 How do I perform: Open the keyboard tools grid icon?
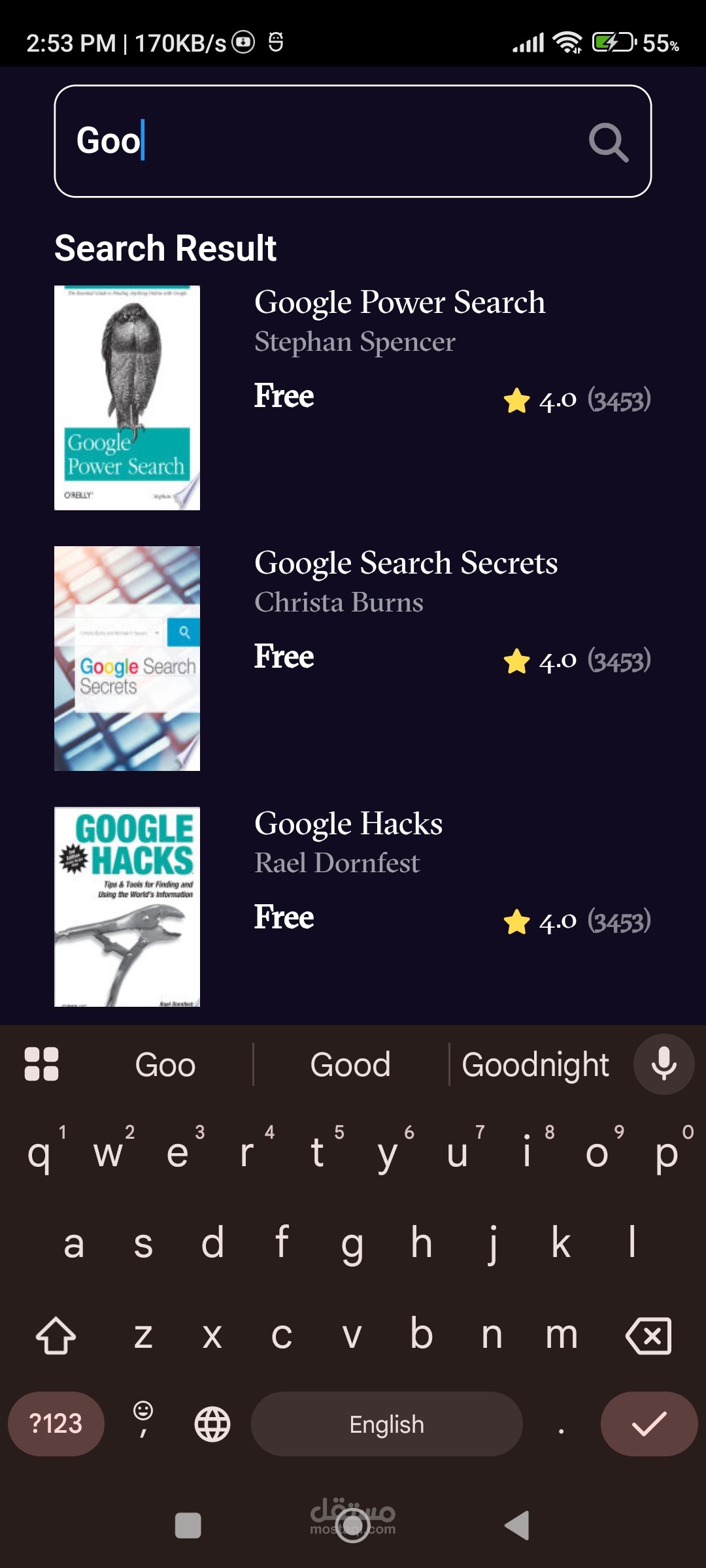(41, 1064)
